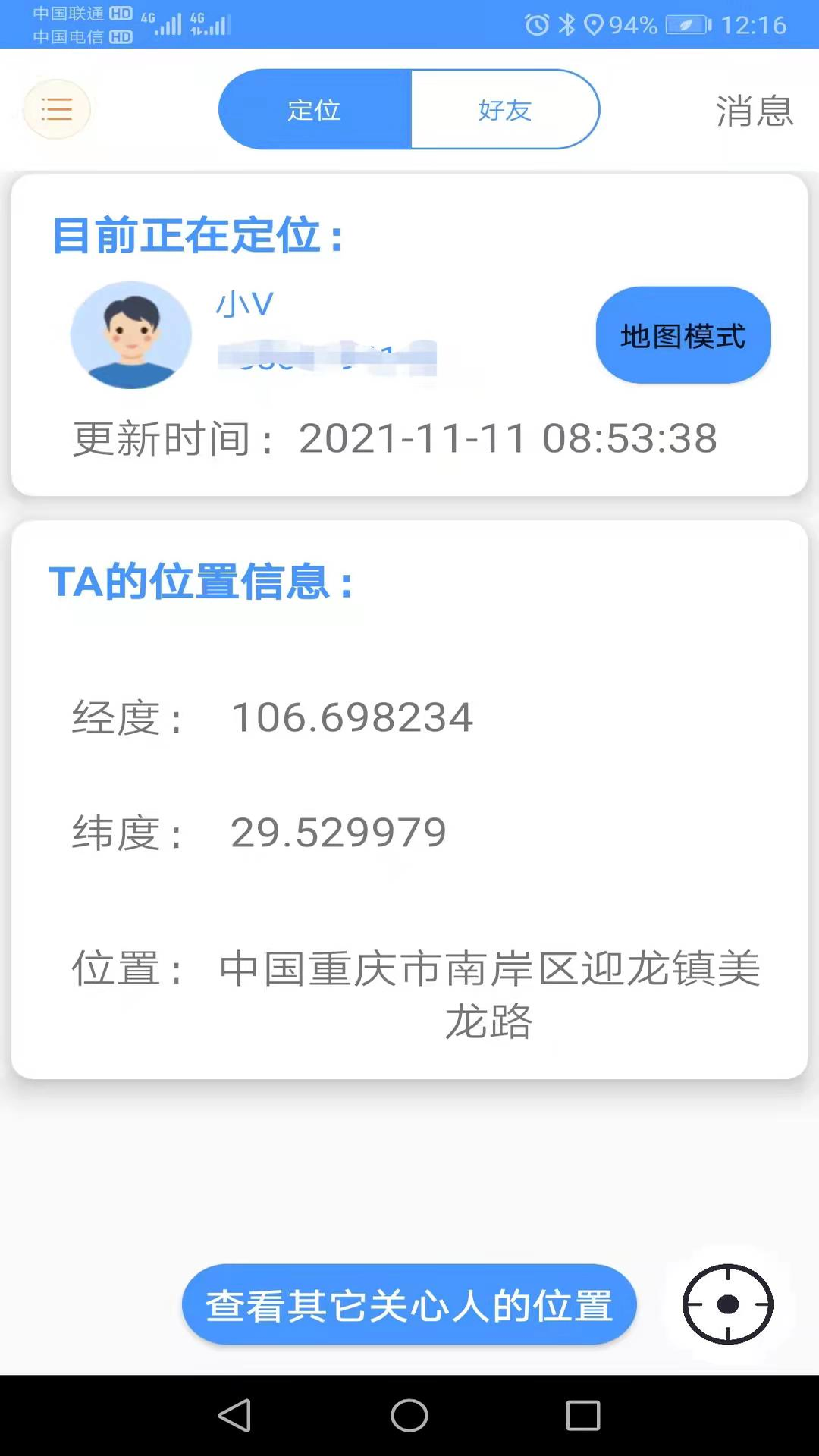Open 小V's profile avatar
The height and width of the screenshot is (1456, 819).
(x=131, y=335)
